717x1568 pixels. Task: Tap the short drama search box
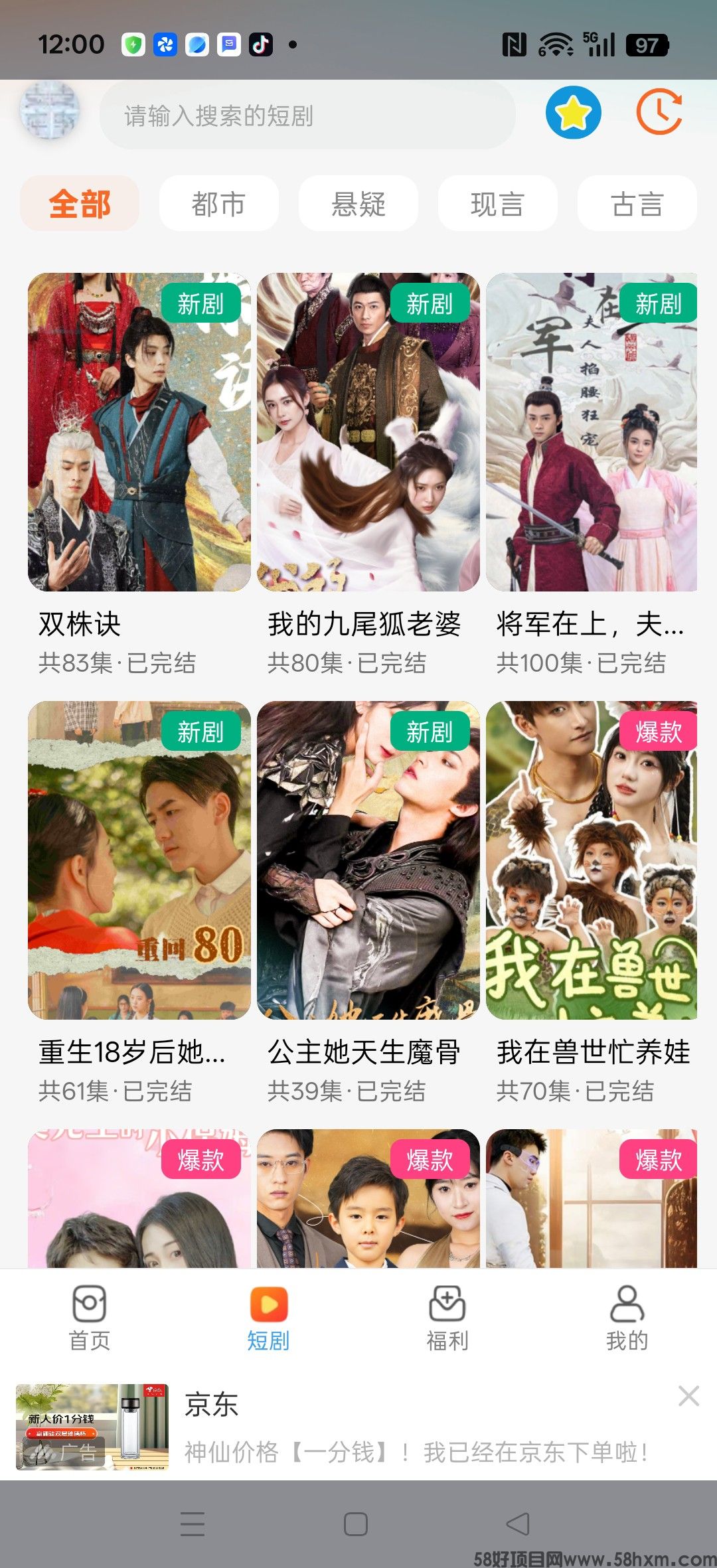307,116
